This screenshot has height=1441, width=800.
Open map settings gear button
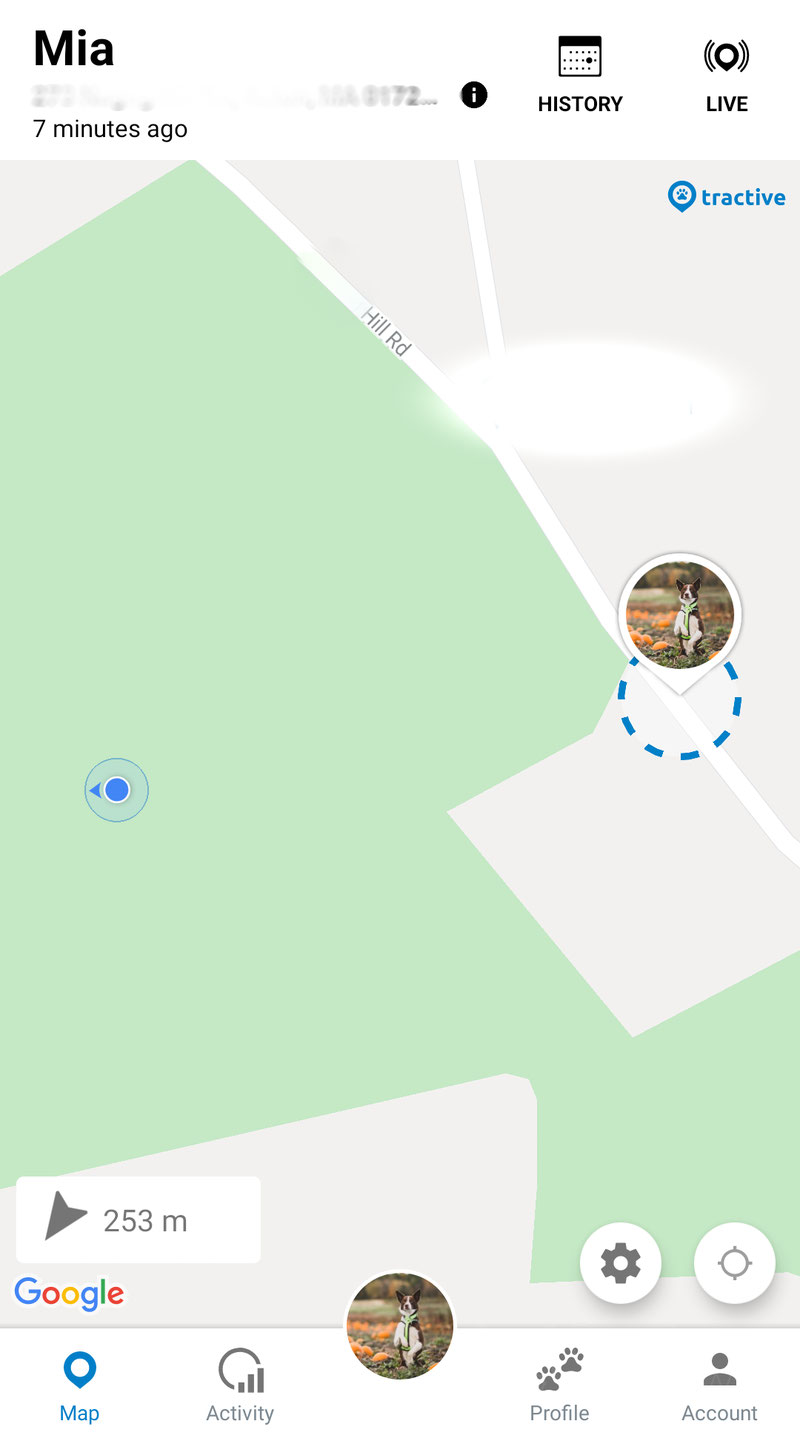tap(620, 1263)
